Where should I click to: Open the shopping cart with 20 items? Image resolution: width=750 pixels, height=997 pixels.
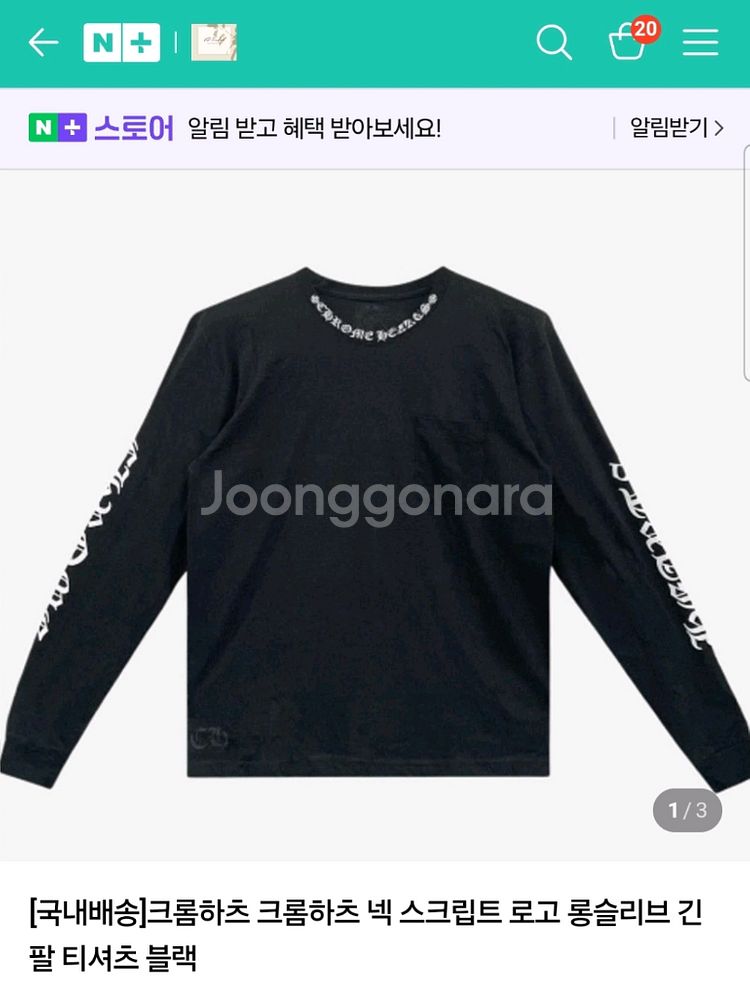point(632,39)
